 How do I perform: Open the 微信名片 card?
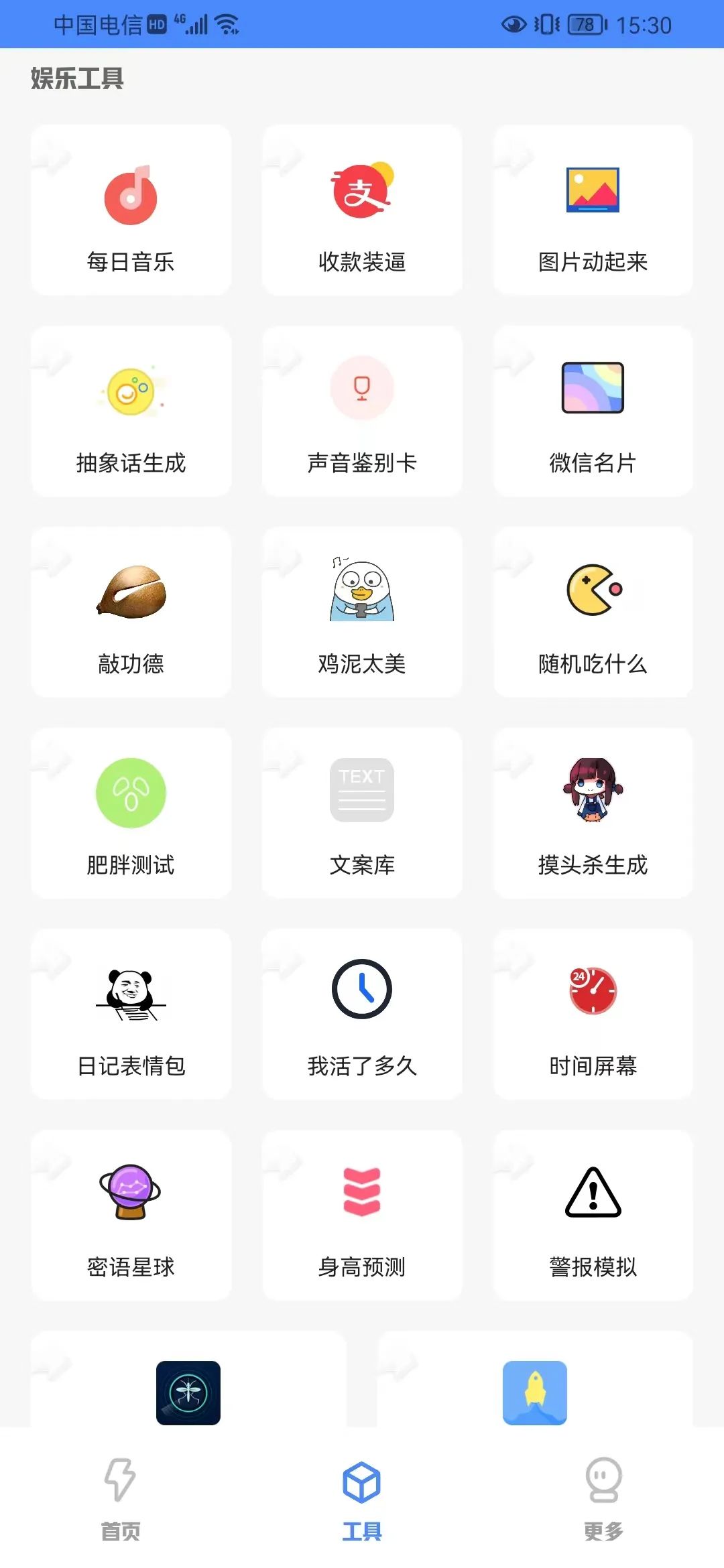click(x=593, y=411)
